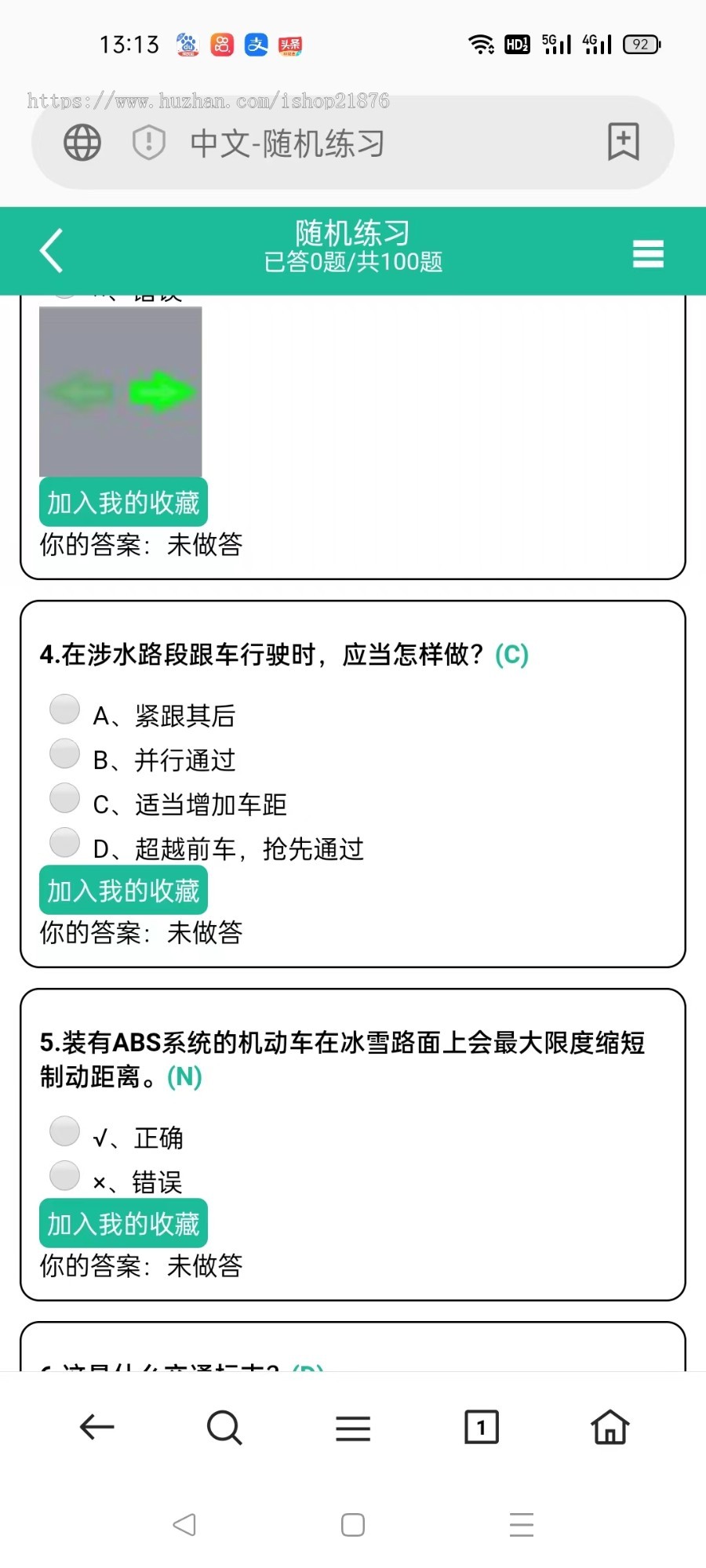Open browser tabs switcher showing 1
Screen dimensions: 706x1568
(481, 1428)
